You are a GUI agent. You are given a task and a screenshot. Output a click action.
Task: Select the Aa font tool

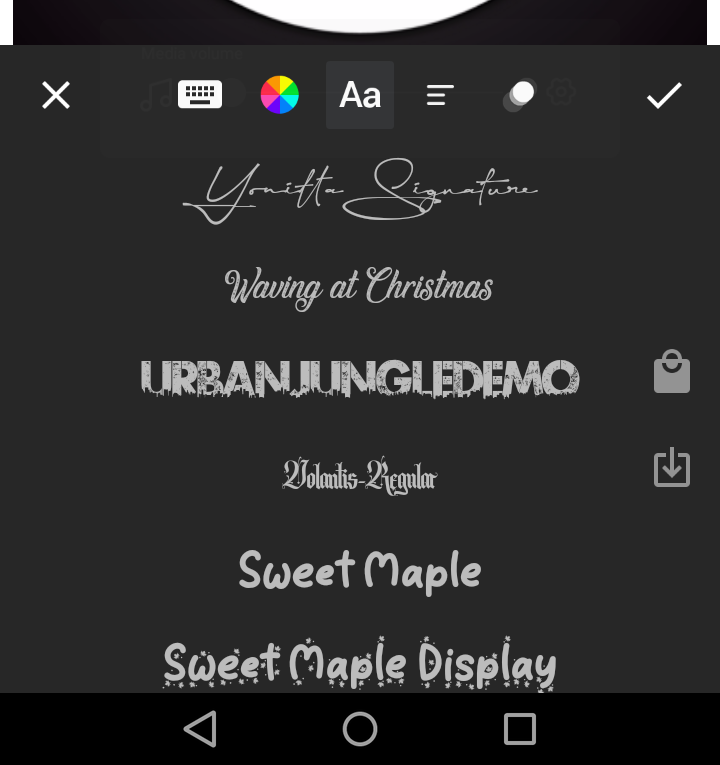(x=360, y=95)
